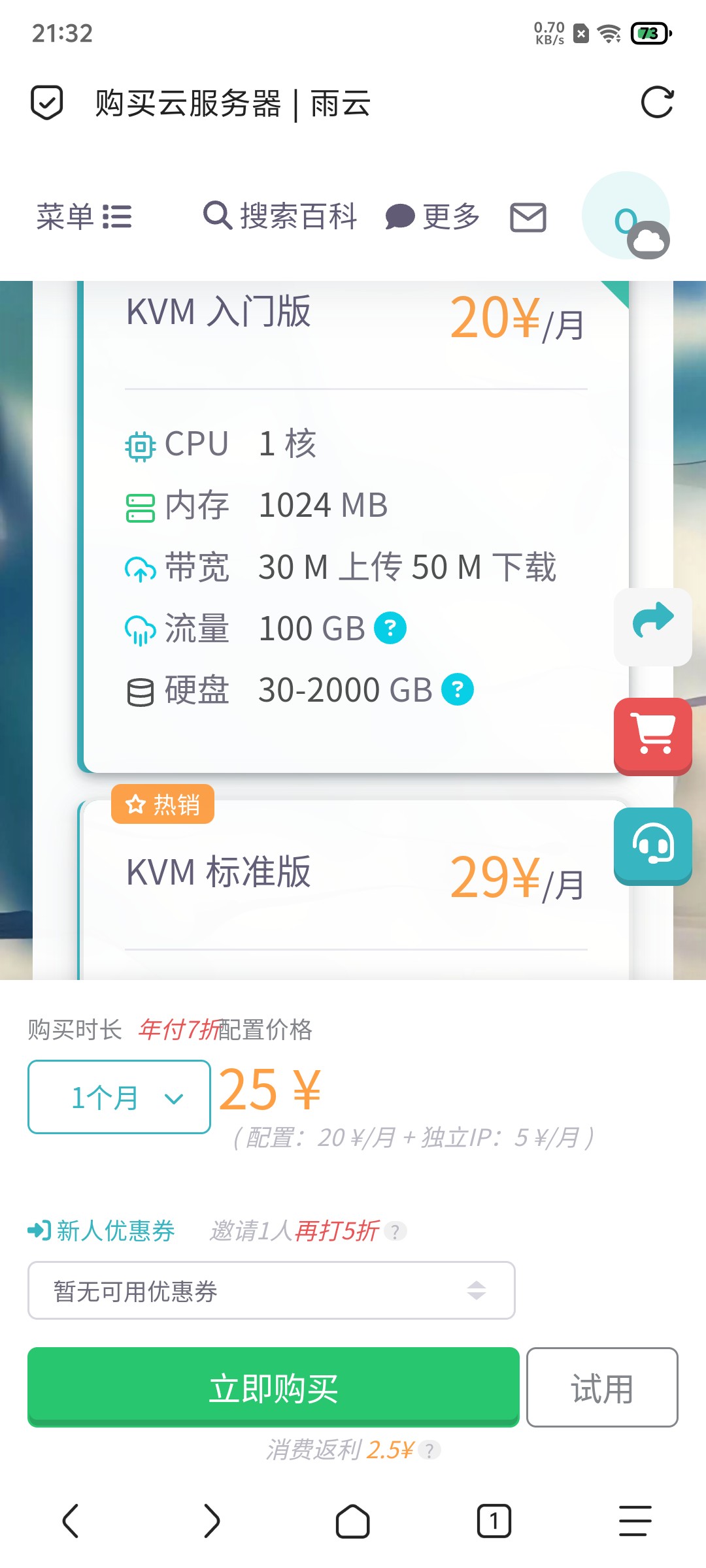Open the user avatar profile
This screenshot has height=1568, width=706.
pos(626,216)
